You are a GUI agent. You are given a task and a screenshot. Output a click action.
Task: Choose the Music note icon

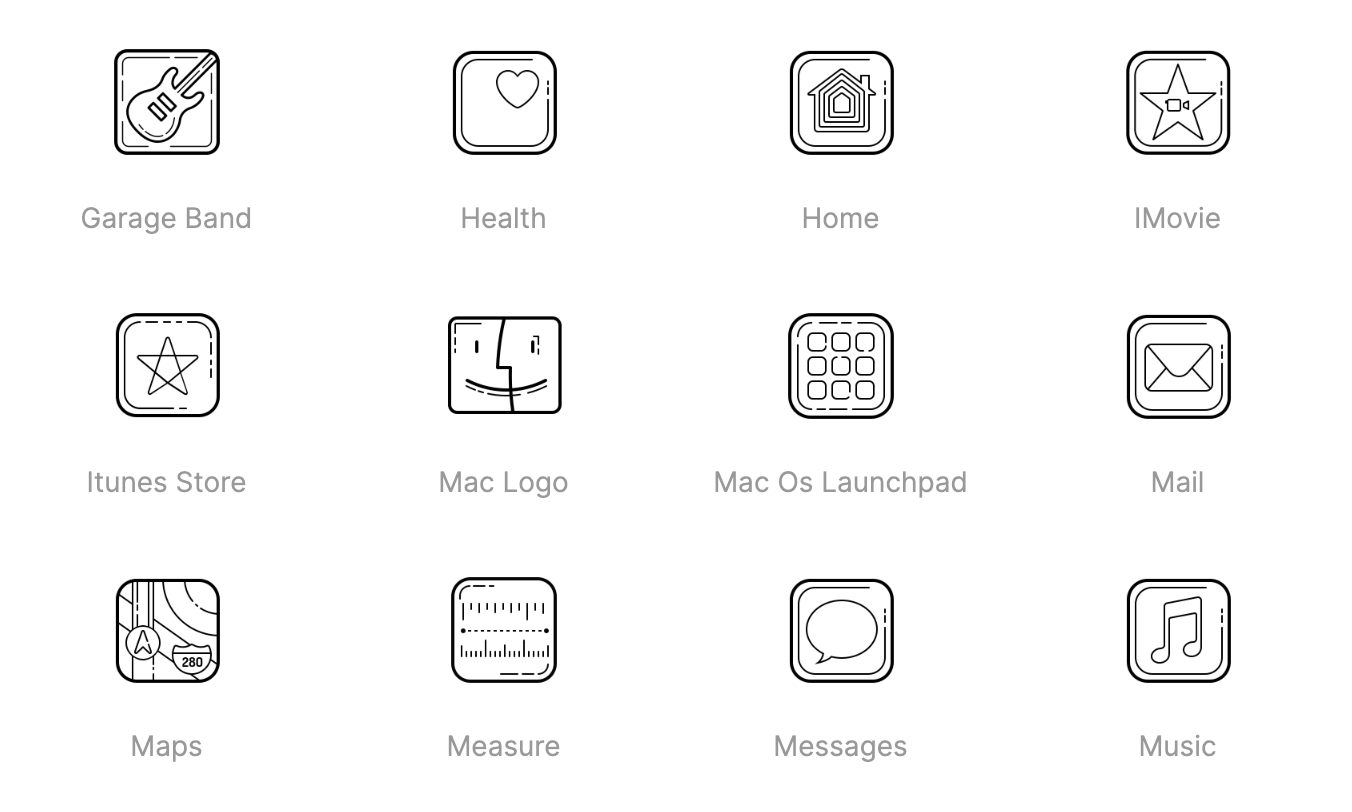pos(1178,630)
